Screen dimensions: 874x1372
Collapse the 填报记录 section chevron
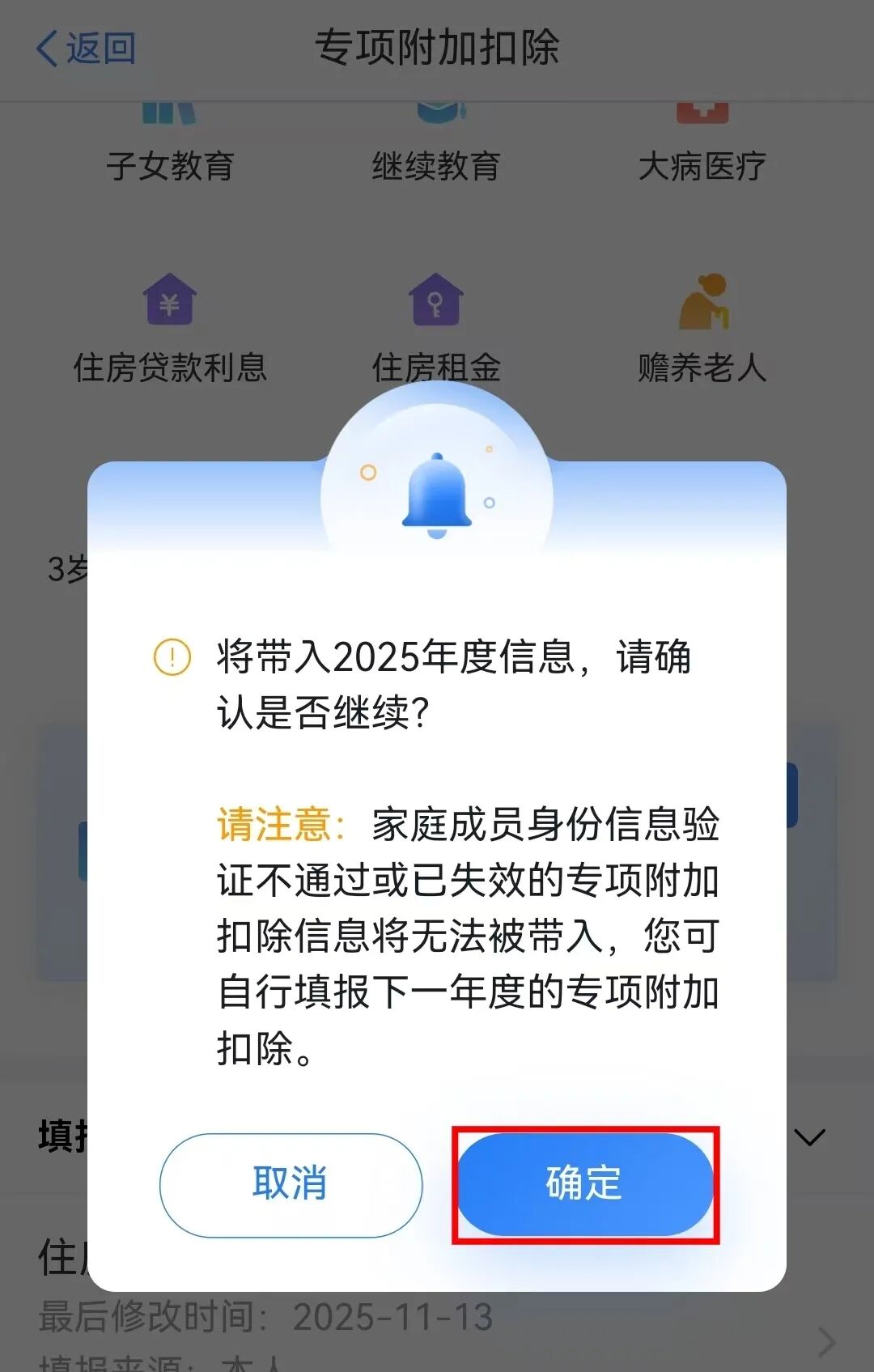pyautogui.click(x=808, y=1136)
